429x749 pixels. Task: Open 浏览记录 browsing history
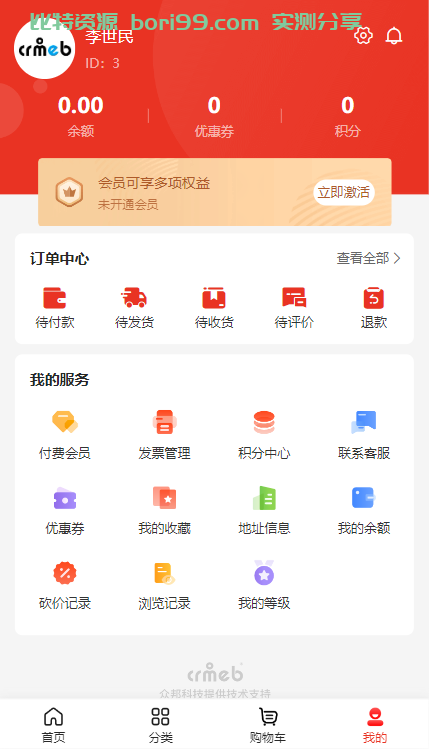point(164,585)
